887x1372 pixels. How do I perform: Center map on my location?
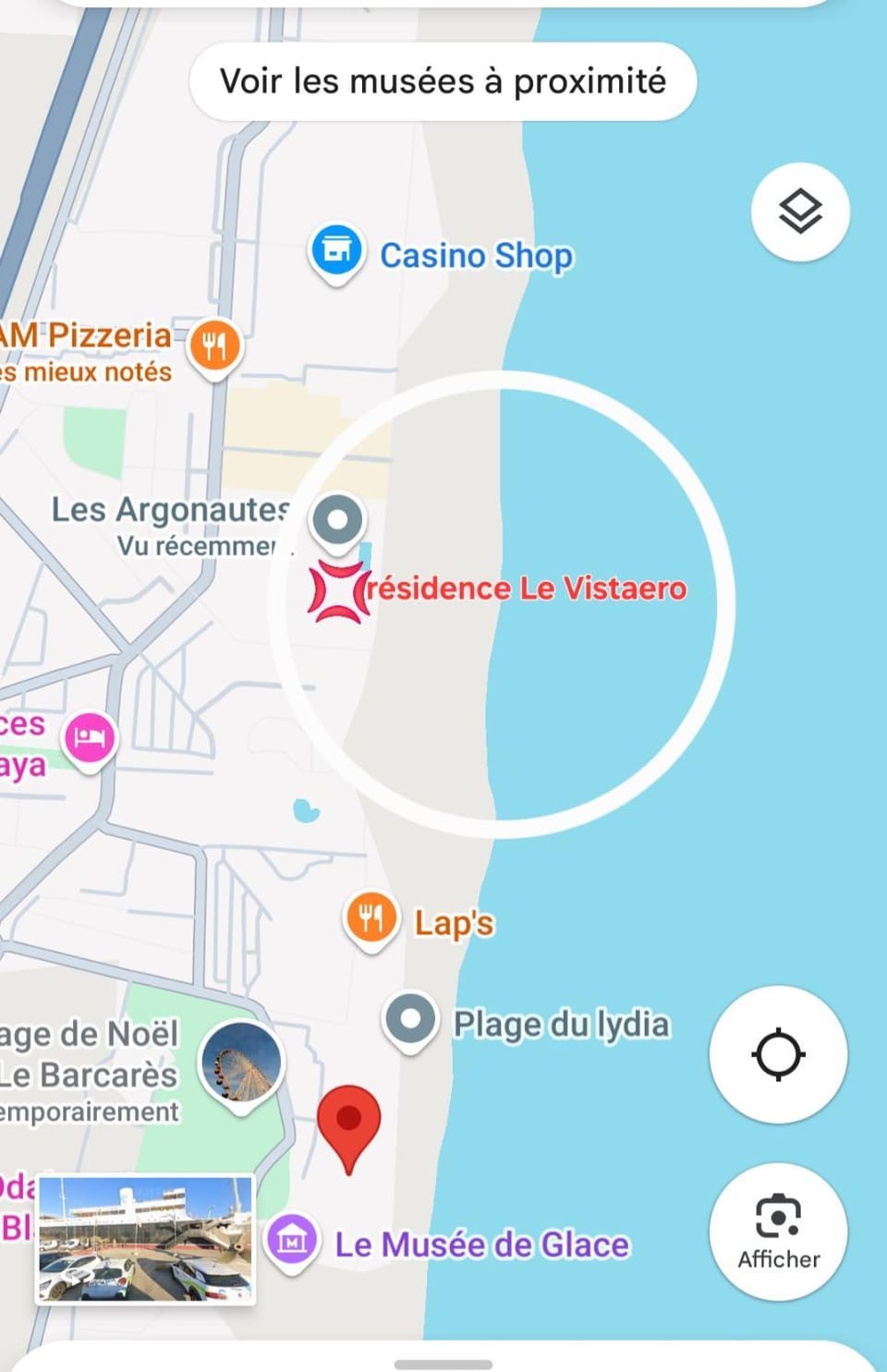(x=778, y=1054)
